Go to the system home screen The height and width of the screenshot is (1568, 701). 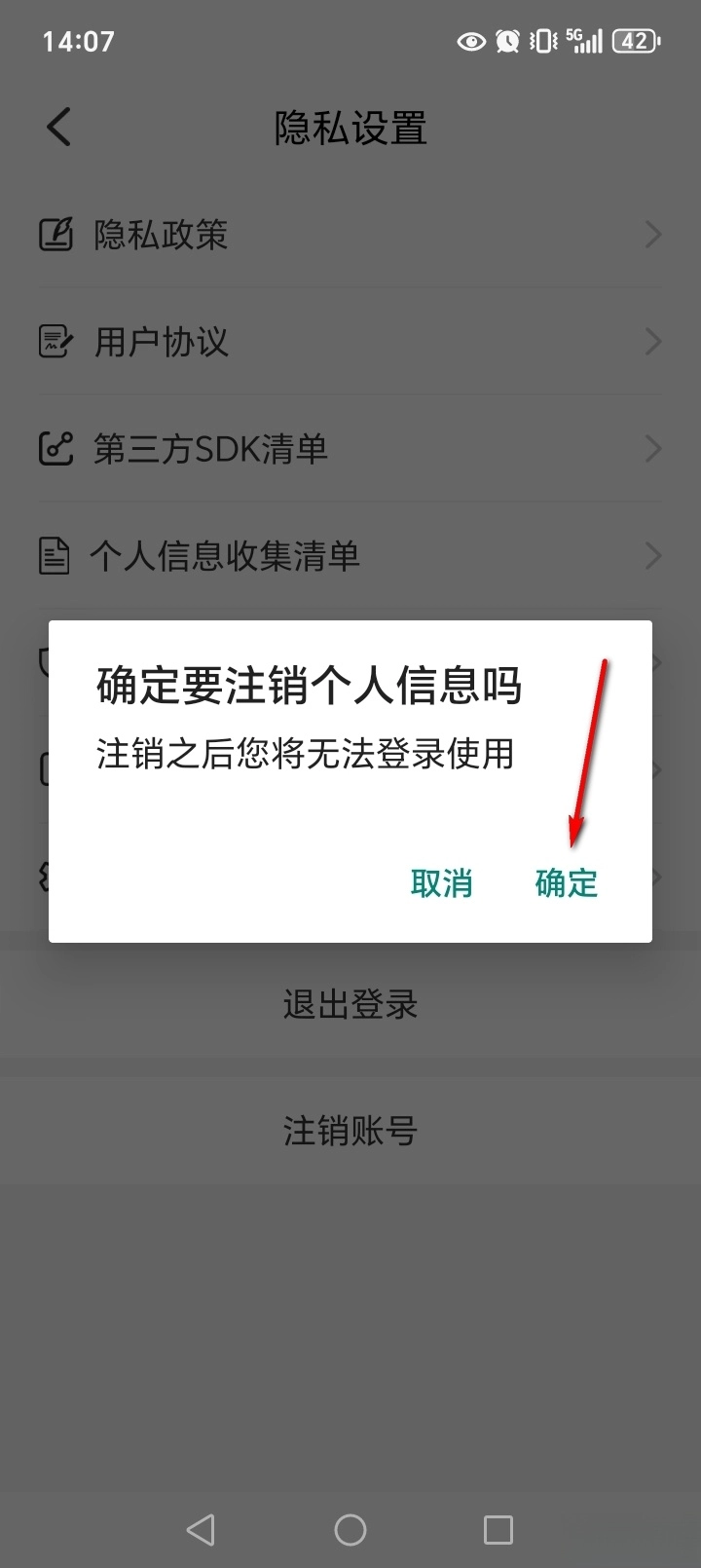pos(350,1529)
